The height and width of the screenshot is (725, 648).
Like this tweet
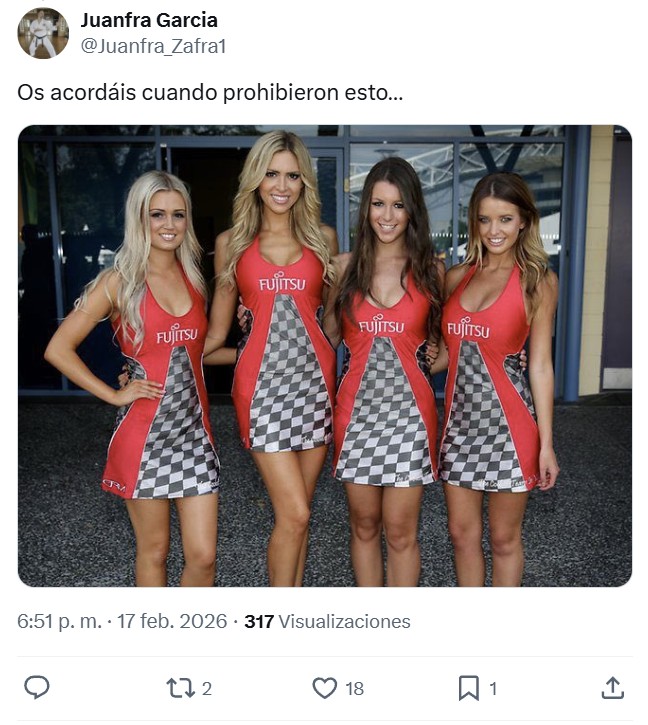point(325,687)
